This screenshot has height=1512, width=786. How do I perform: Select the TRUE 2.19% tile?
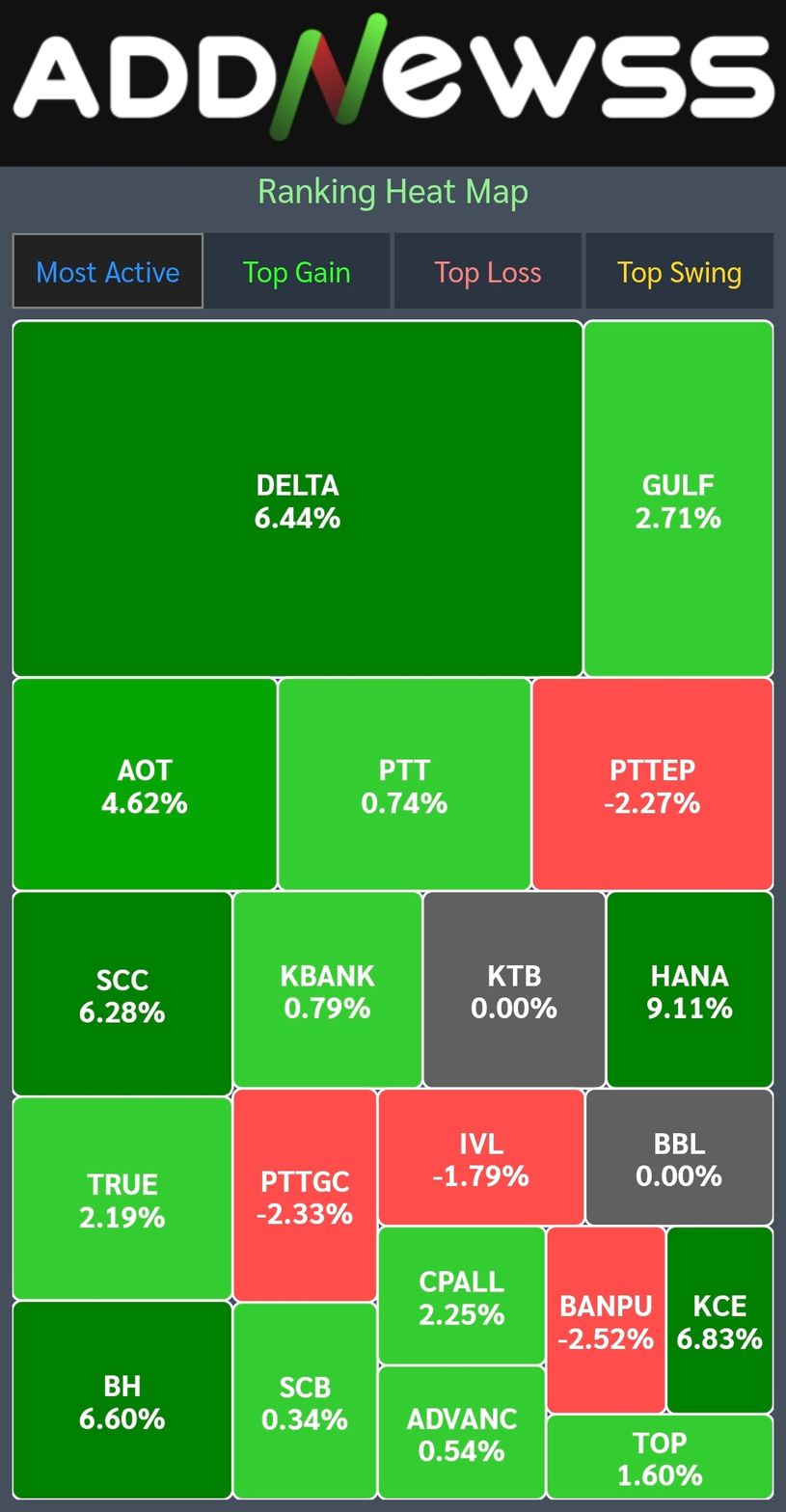(x=122, y=1199)
